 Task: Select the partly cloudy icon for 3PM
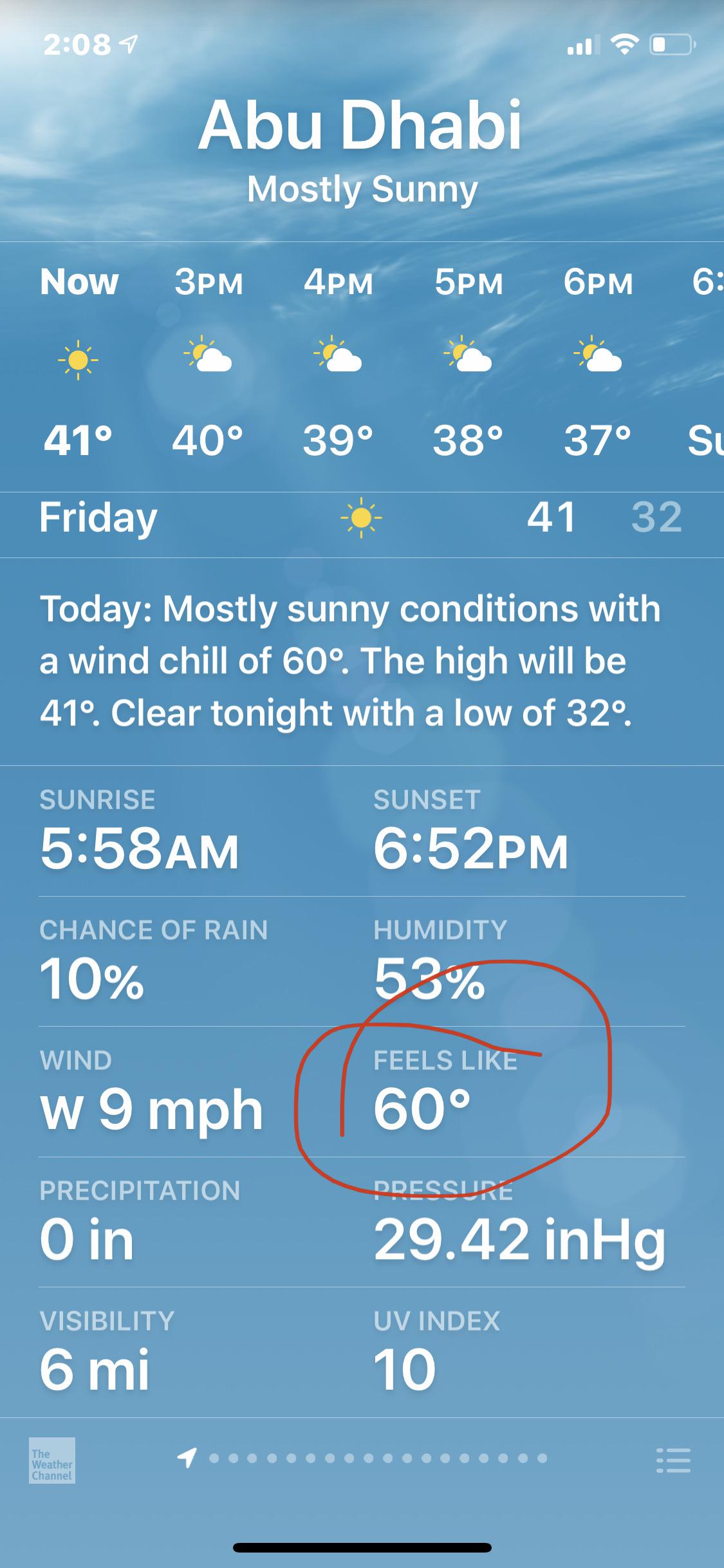[207, 359]
